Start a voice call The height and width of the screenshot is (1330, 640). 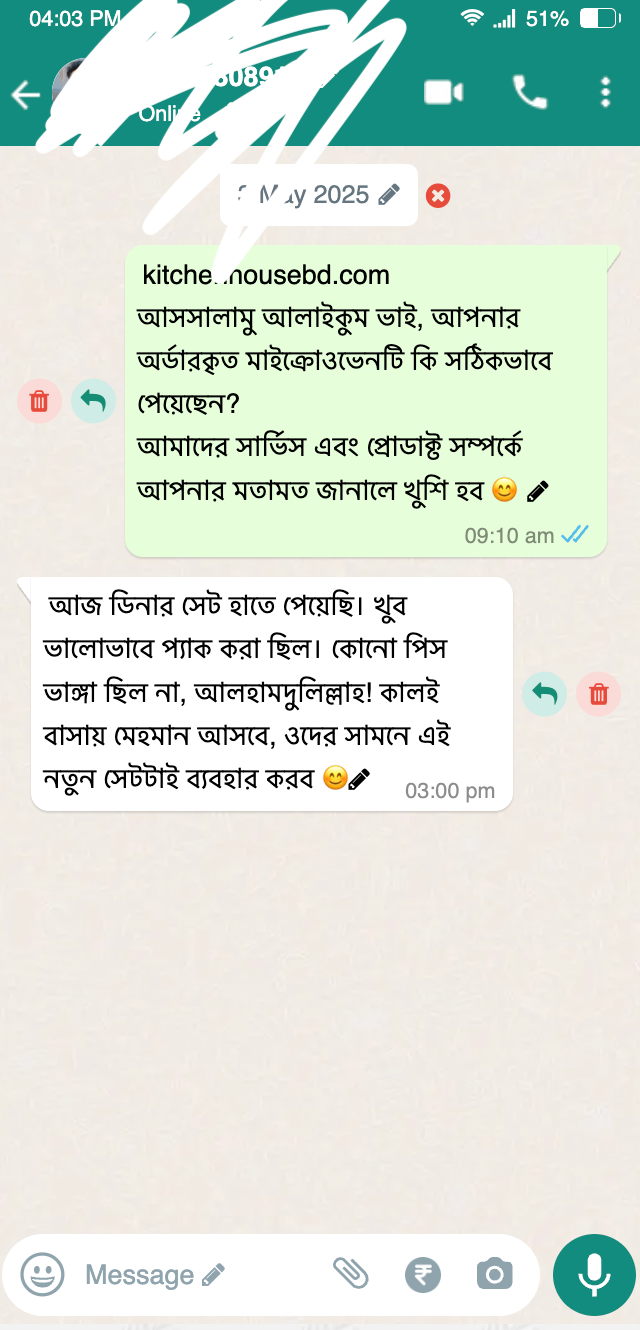(529, 92)
